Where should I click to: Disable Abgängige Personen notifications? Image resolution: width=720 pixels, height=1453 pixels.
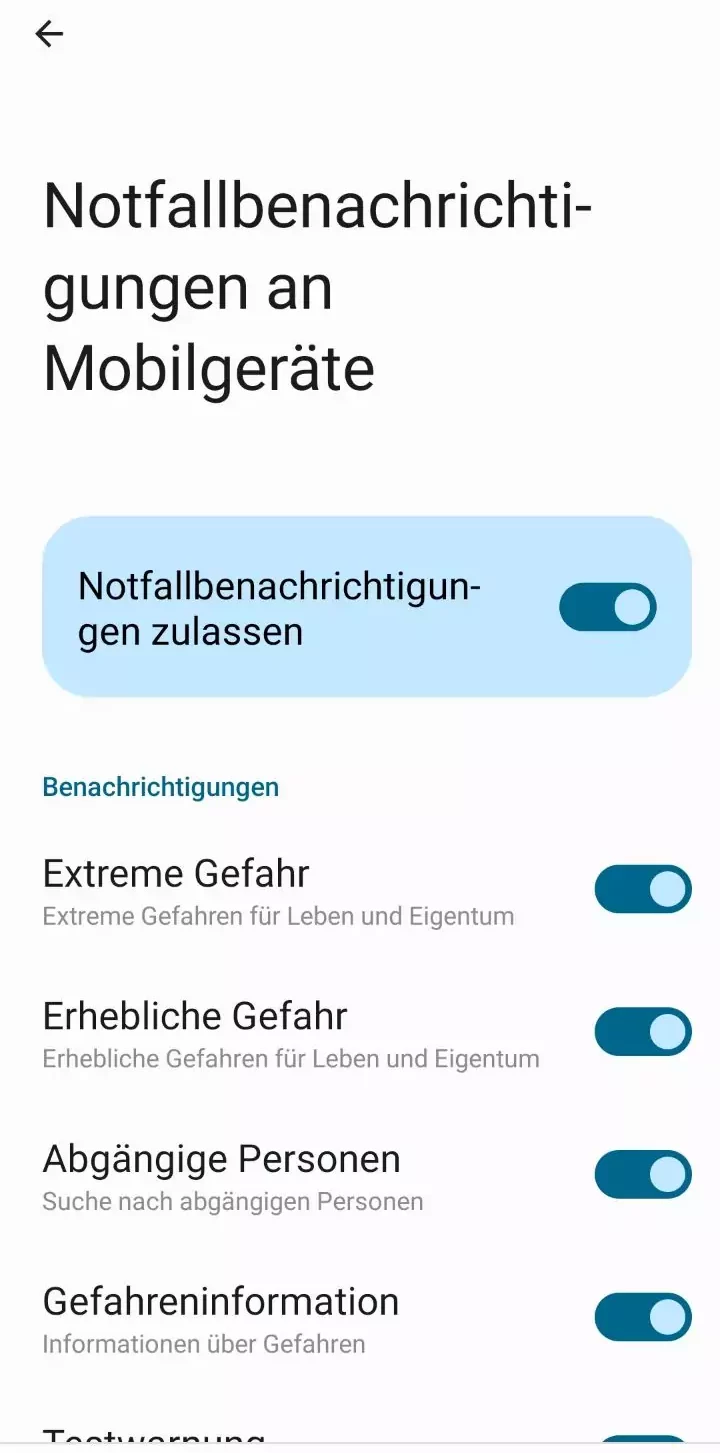(x=643, y=1174)
